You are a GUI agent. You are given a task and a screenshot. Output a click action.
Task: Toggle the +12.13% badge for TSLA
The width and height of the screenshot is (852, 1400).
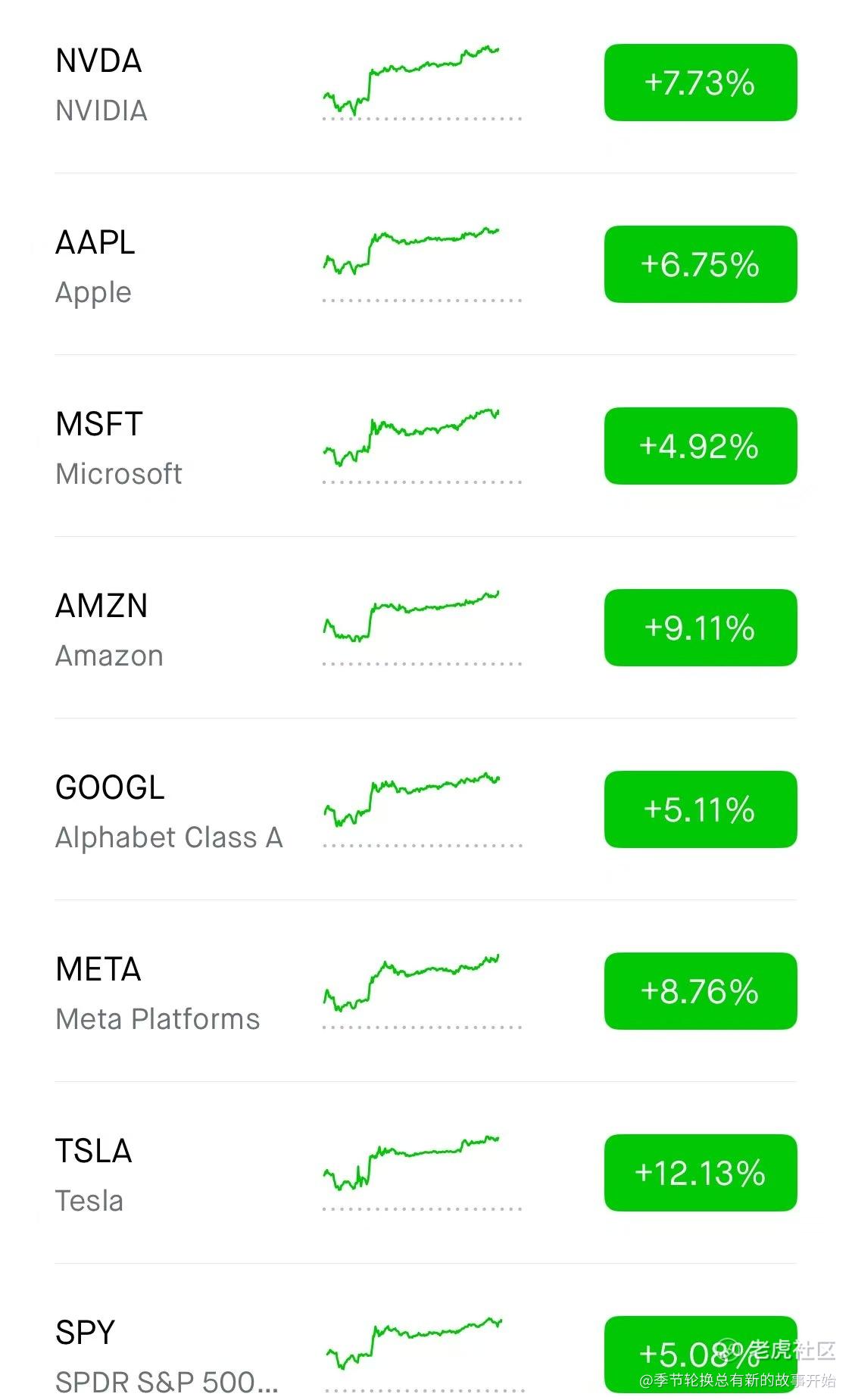[x=701, y=1173]
